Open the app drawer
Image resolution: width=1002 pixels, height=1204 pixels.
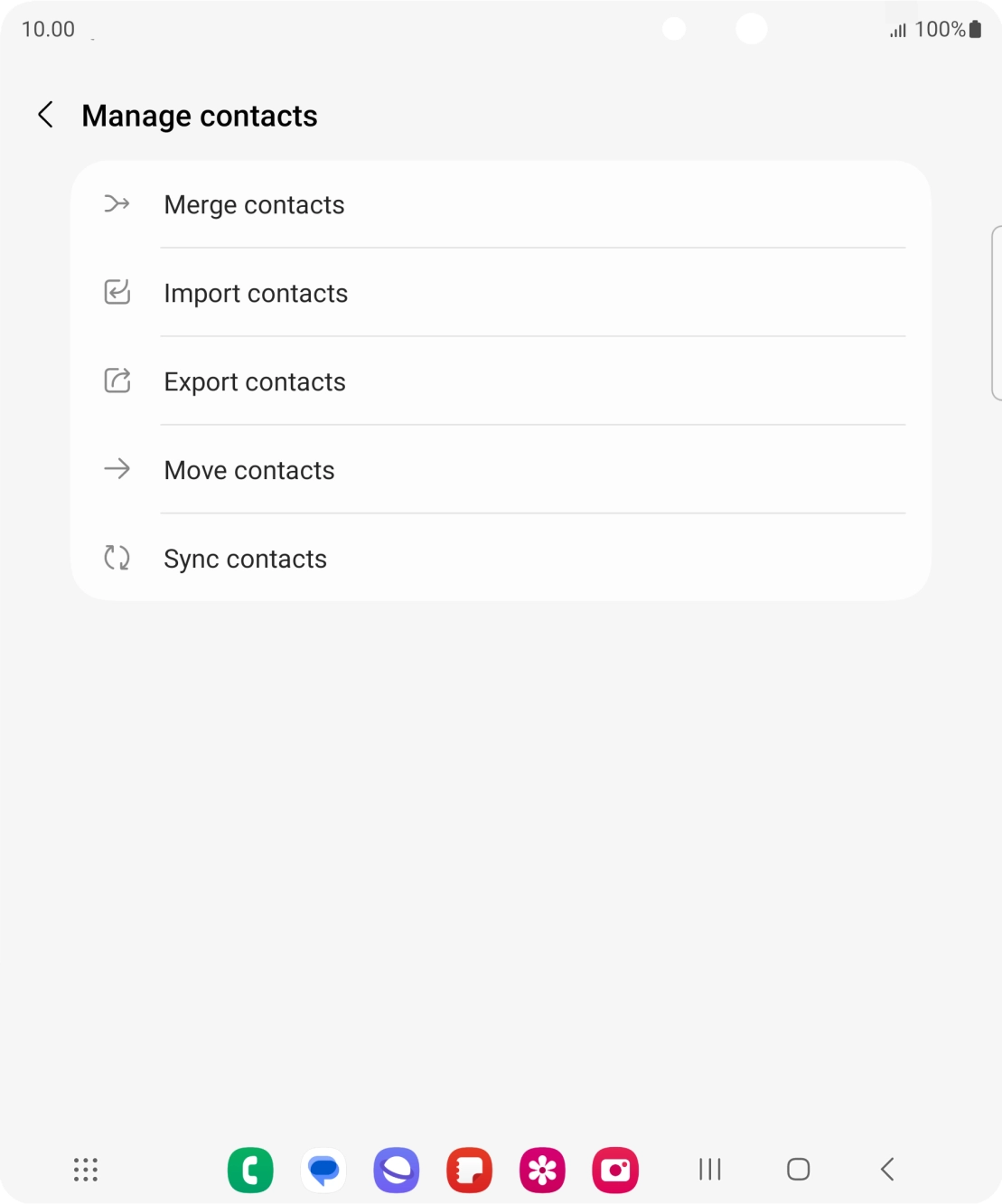click(85, 1170)
